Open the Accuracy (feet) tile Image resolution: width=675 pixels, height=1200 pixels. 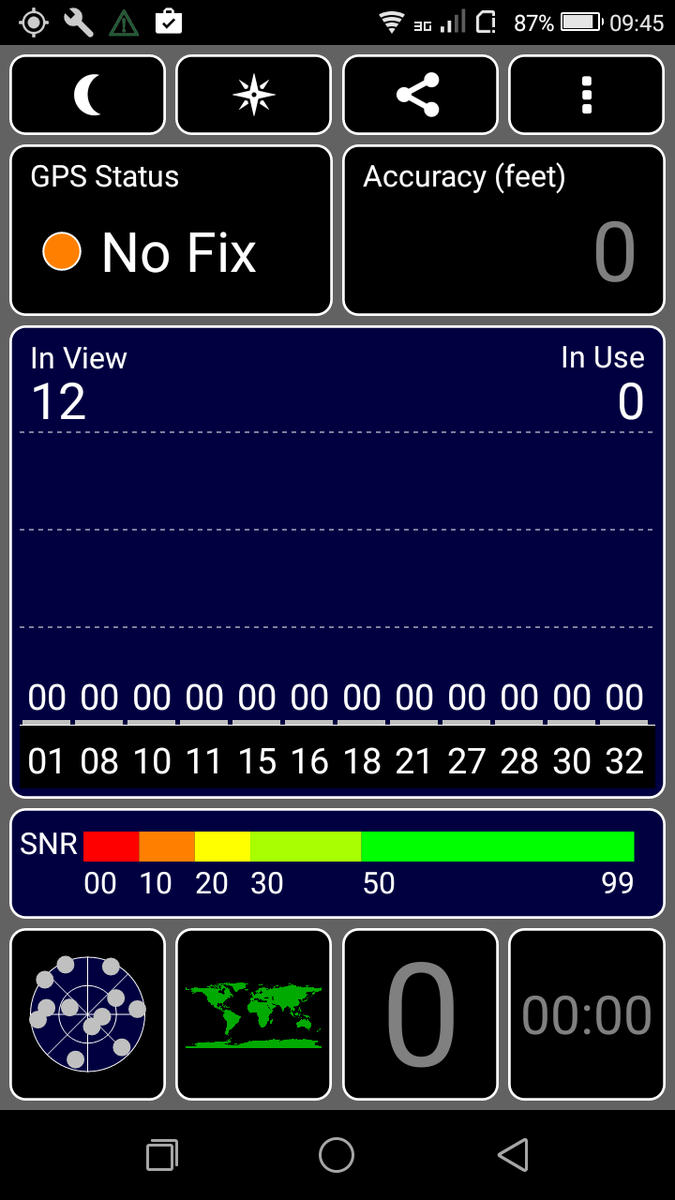[x=503, y=231]
